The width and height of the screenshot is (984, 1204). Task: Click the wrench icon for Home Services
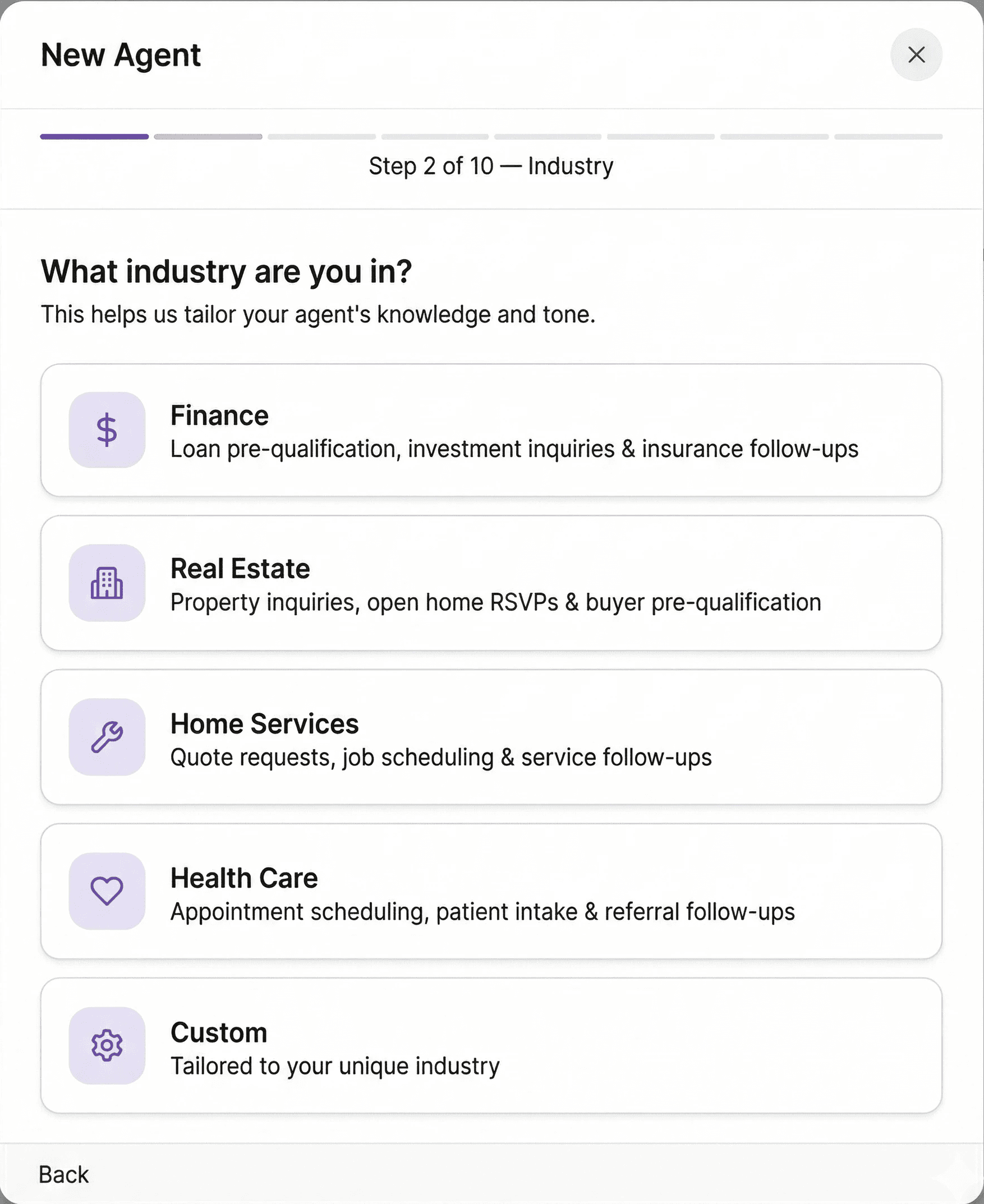click(x=107, y=737)
